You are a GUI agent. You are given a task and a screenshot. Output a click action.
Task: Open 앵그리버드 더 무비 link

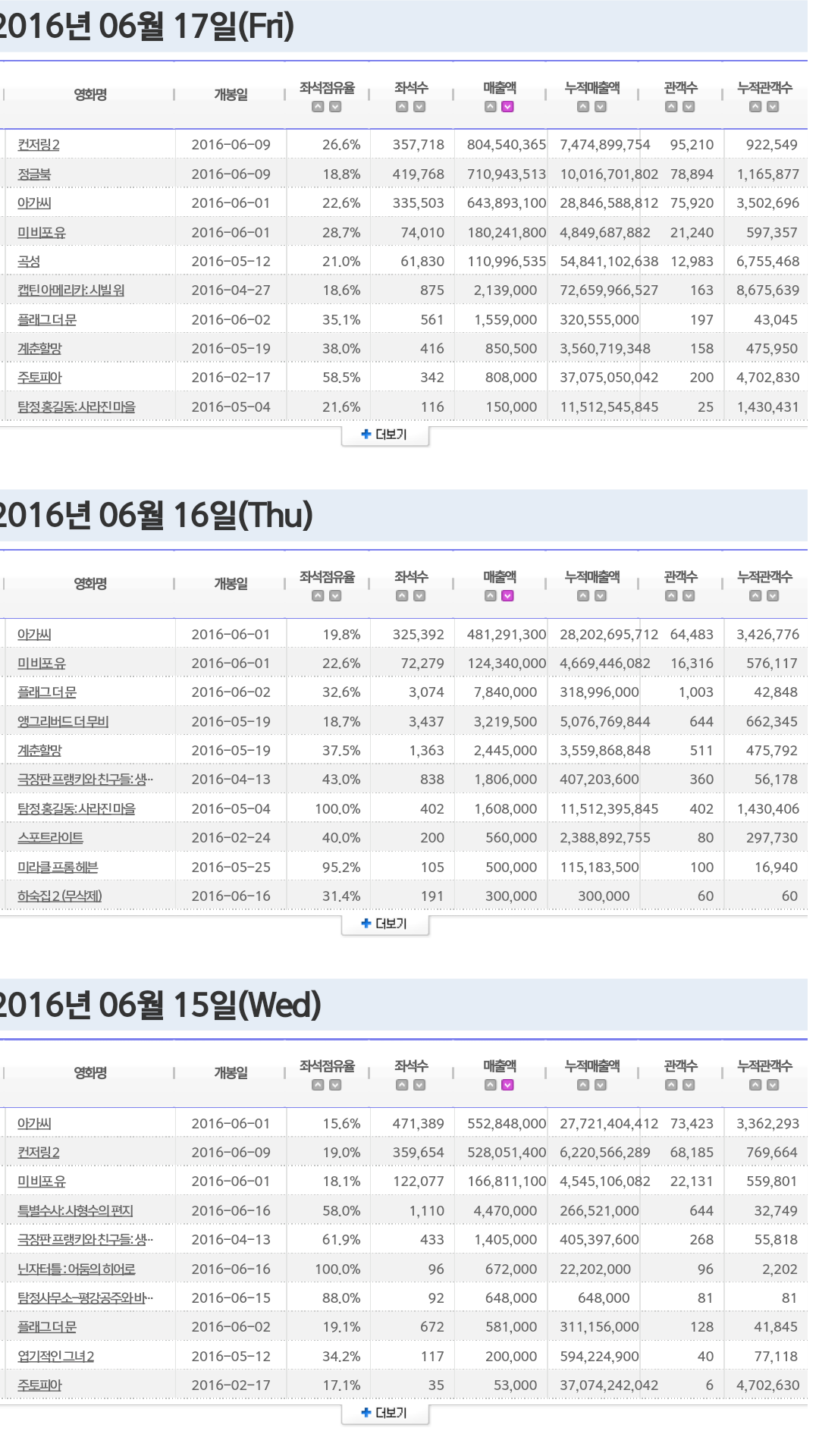click(63, 722)
